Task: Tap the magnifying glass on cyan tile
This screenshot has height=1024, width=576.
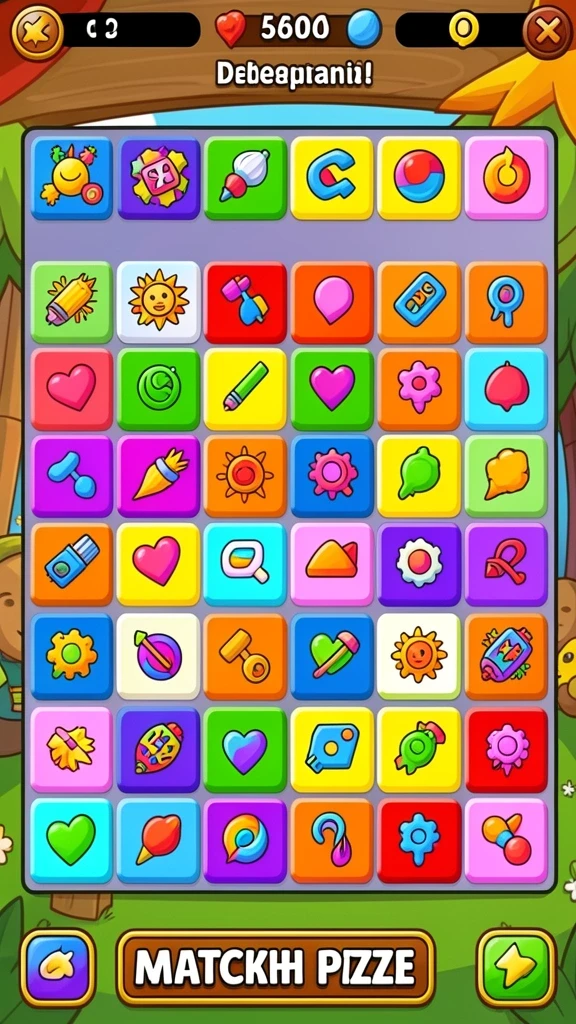Action: [x=245, y=564]
